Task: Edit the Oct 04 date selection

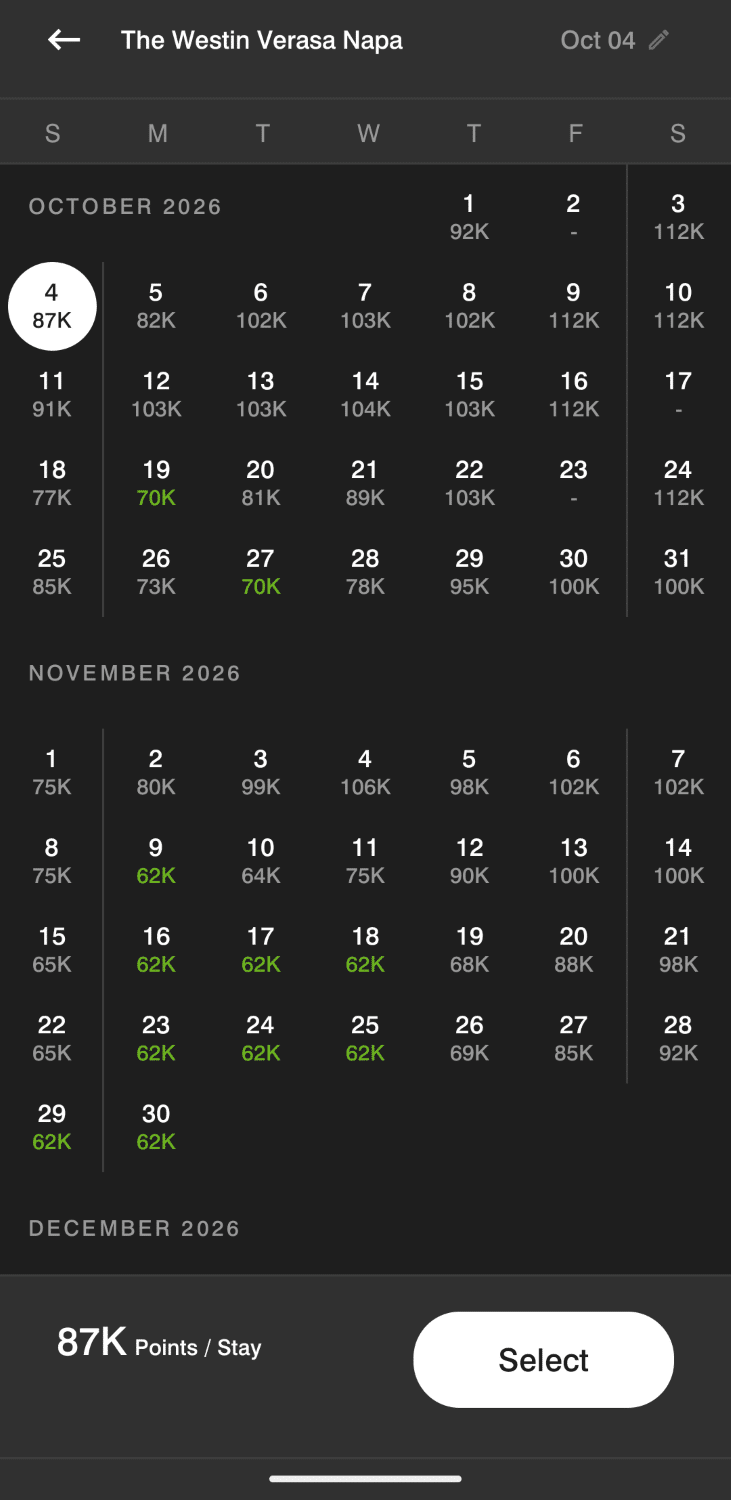Action: (x=614, y=40)
